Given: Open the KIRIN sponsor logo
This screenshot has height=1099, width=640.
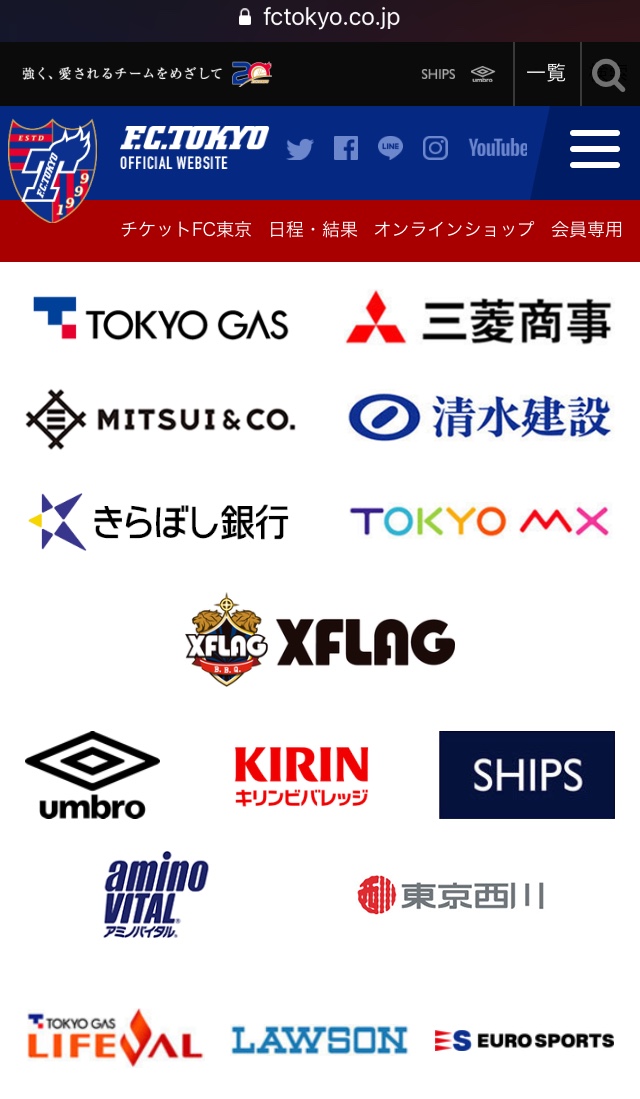Looking at the screenshot, I should click(x=301, y=775).
